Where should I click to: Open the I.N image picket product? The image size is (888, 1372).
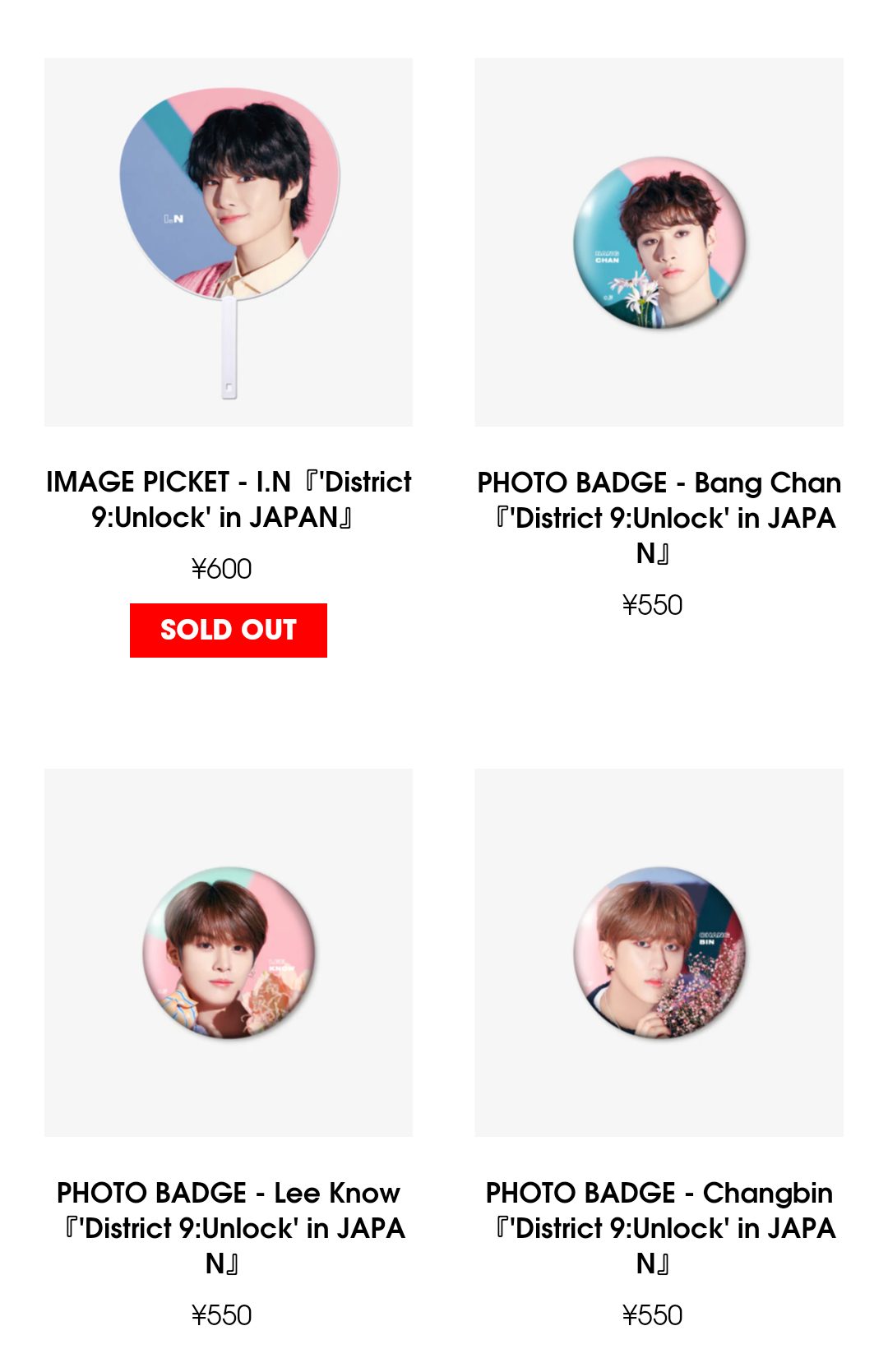point(229,243)
